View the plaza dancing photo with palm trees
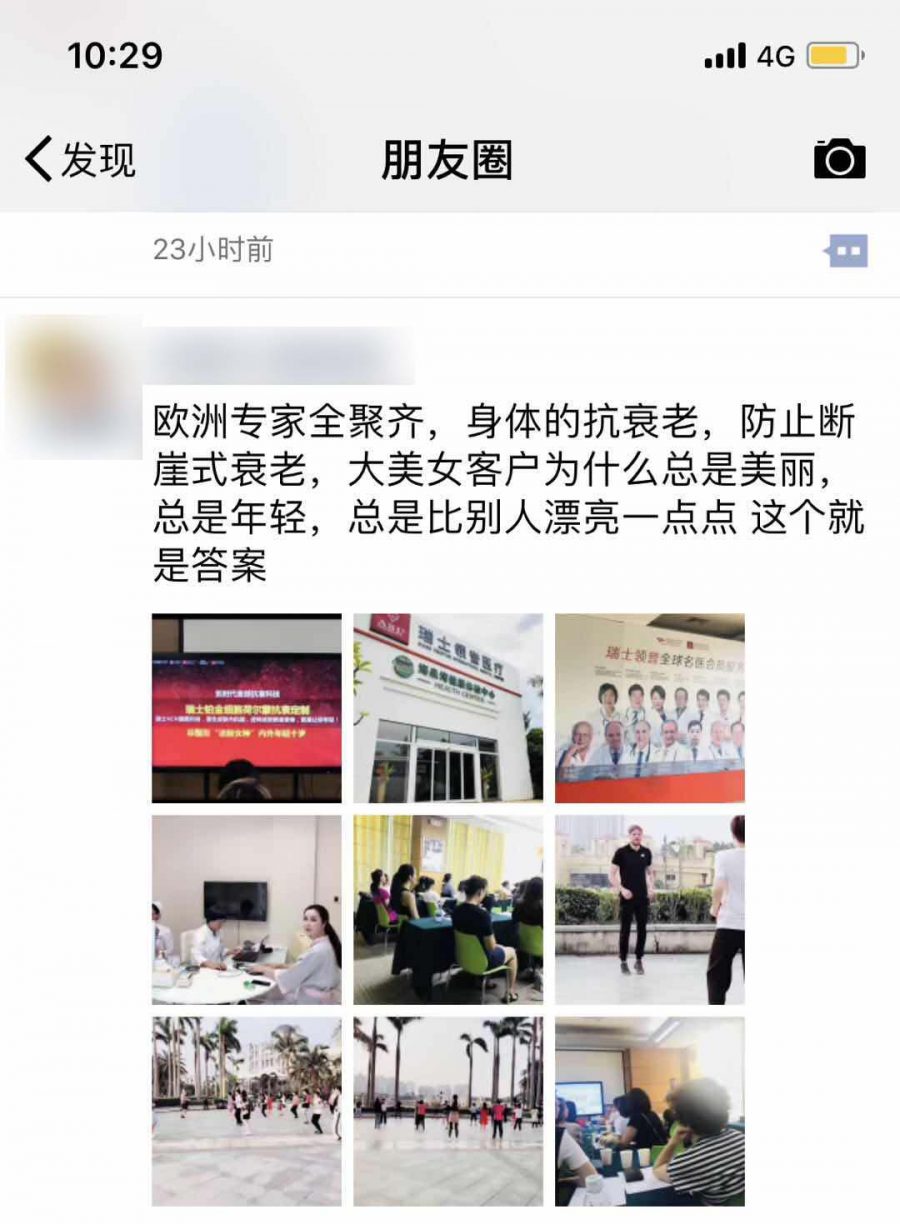The image size is (900, 1224). (246, 1111)
